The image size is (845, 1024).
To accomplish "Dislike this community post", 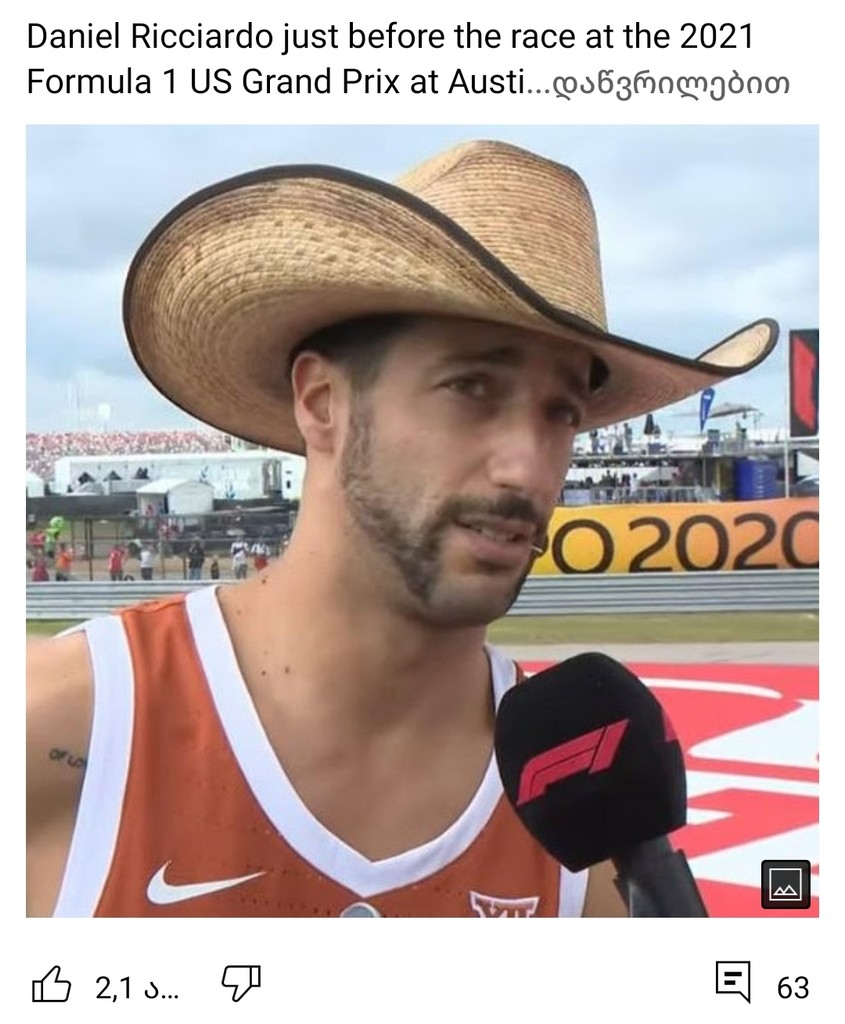I will pyautogui.click(x=240, y=985).
